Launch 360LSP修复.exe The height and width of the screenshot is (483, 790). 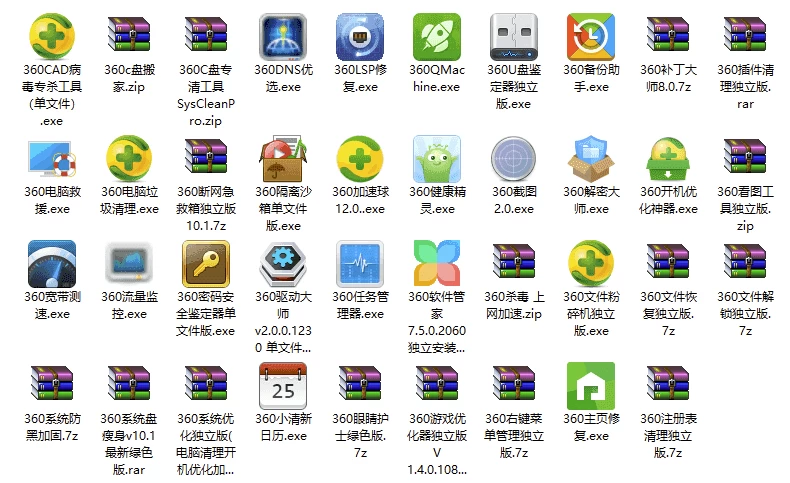(x=360, y=38)
